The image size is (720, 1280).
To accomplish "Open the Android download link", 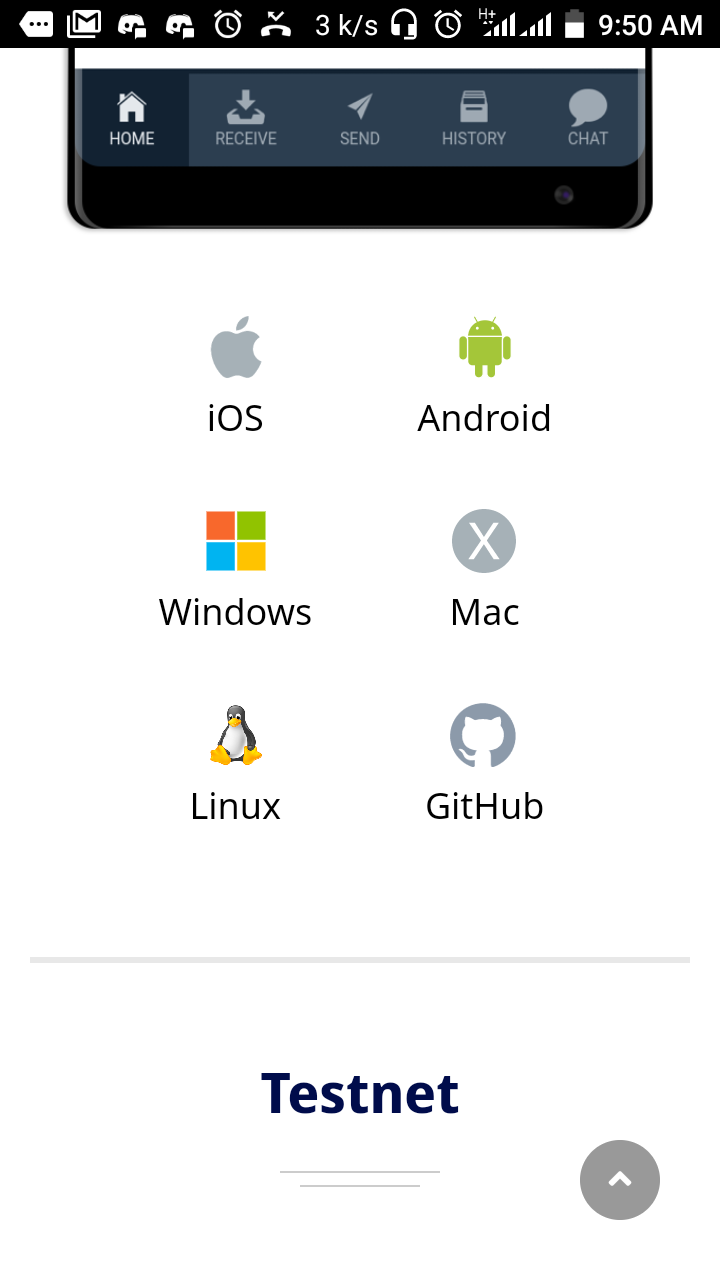I will point(484,376).
